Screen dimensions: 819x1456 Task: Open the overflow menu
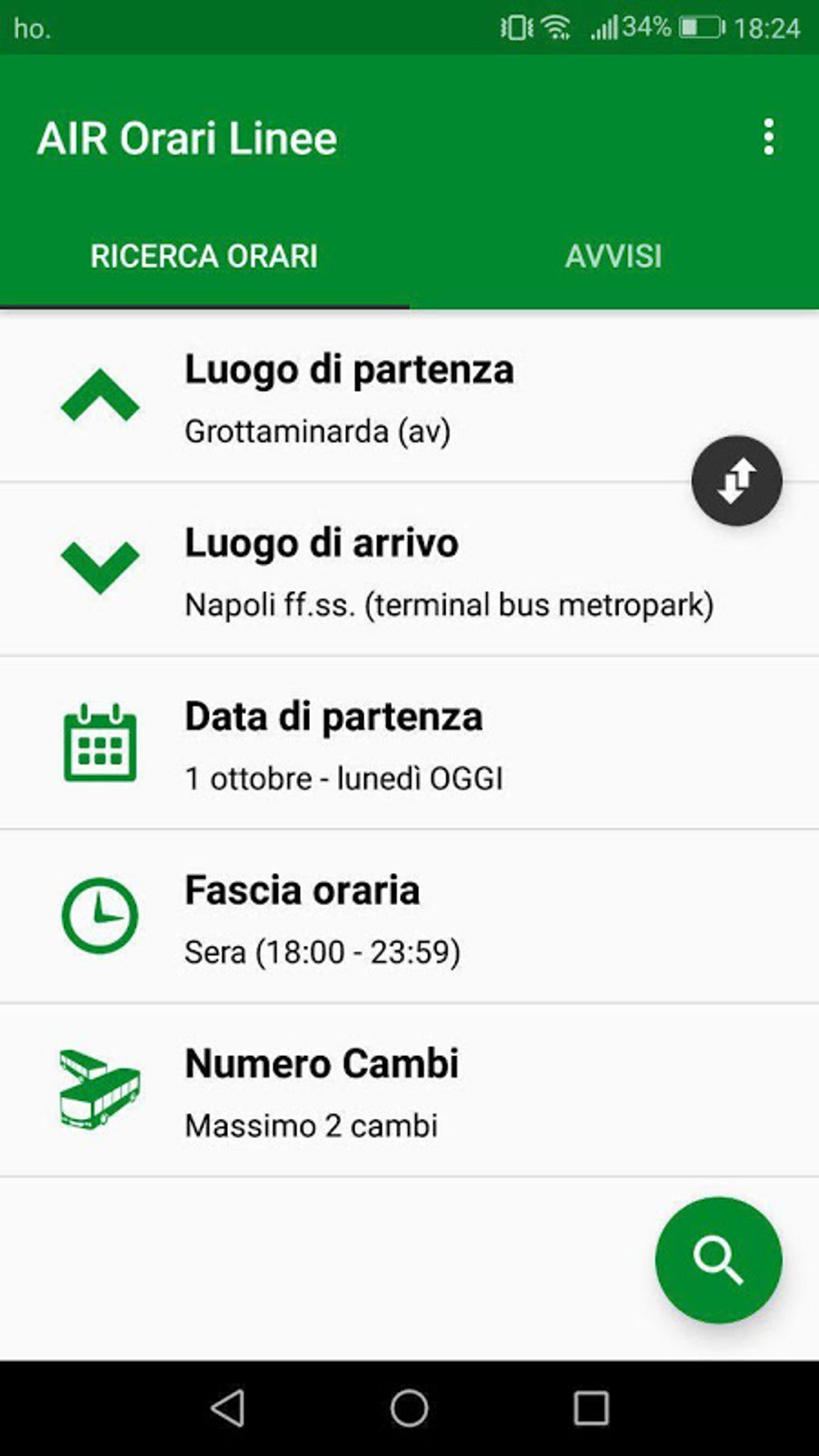pyautogui.click(x=768, y=137)
